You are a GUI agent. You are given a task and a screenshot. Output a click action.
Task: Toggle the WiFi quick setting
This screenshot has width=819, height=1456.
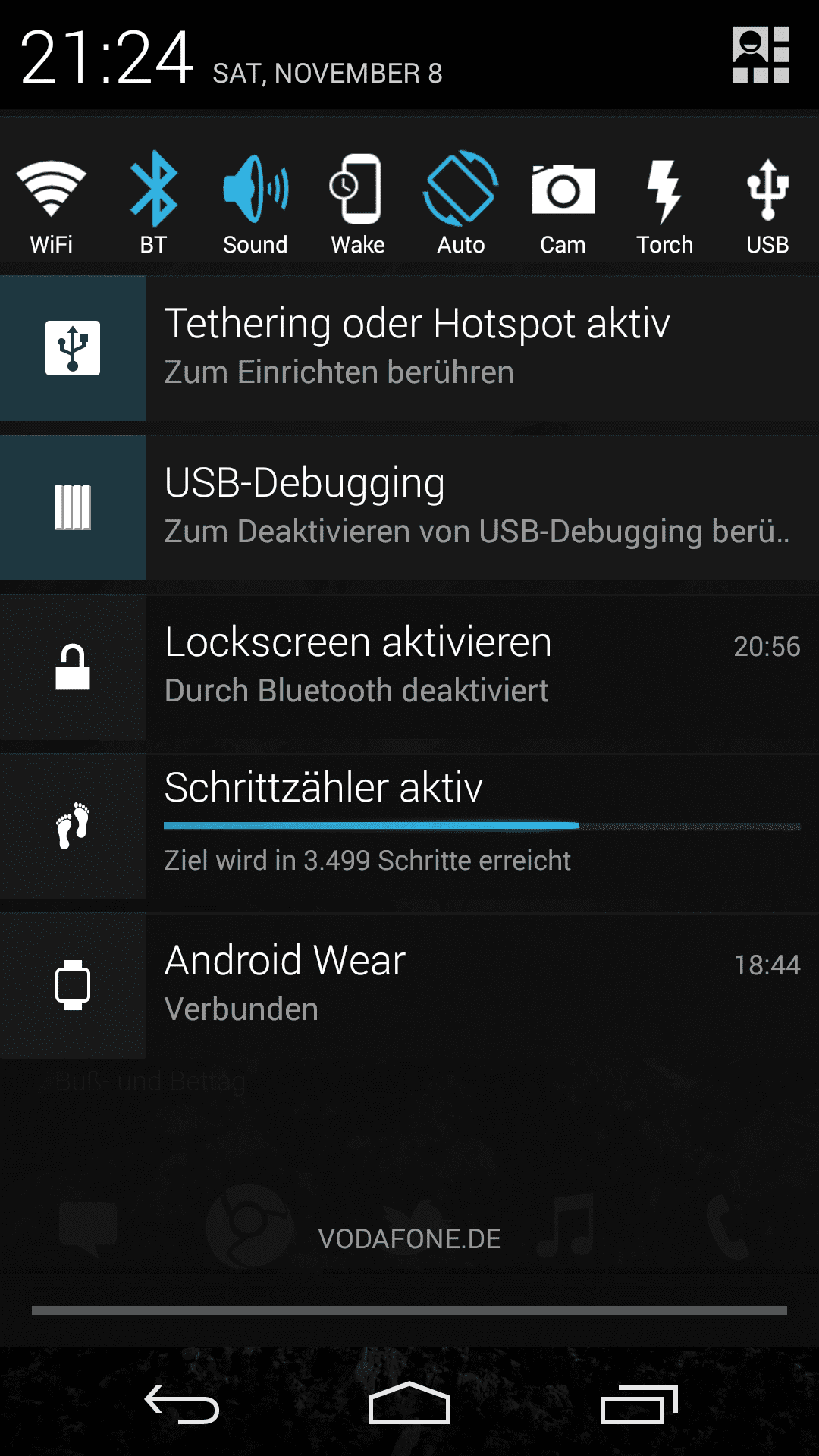(52, 203)
